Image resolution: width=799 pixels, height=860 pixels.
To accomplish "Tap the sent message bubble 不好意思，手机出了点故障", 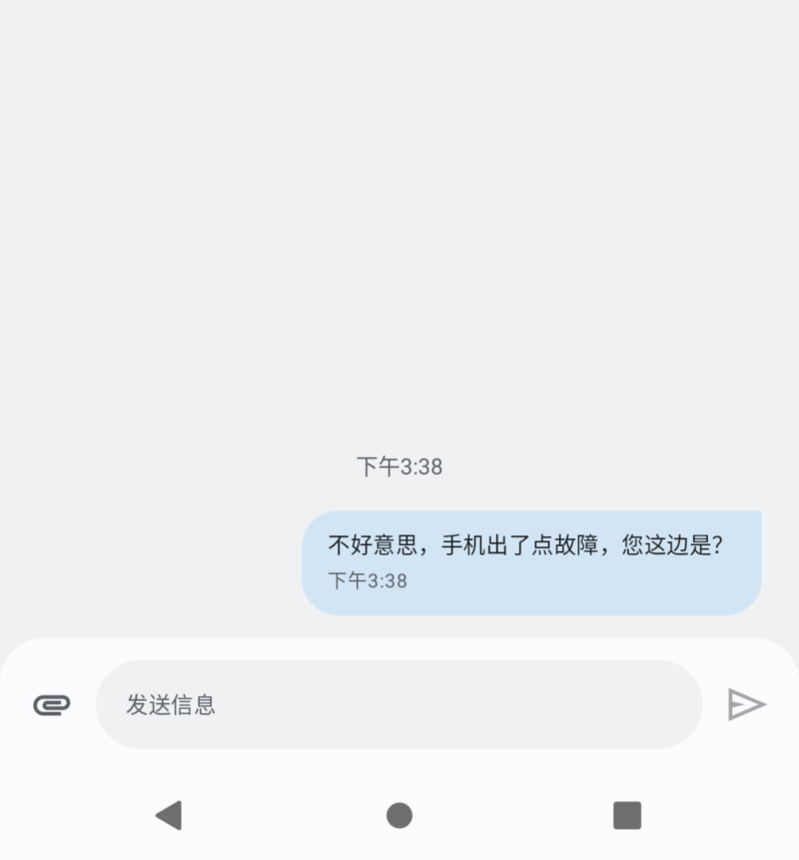I will [531, 562].
